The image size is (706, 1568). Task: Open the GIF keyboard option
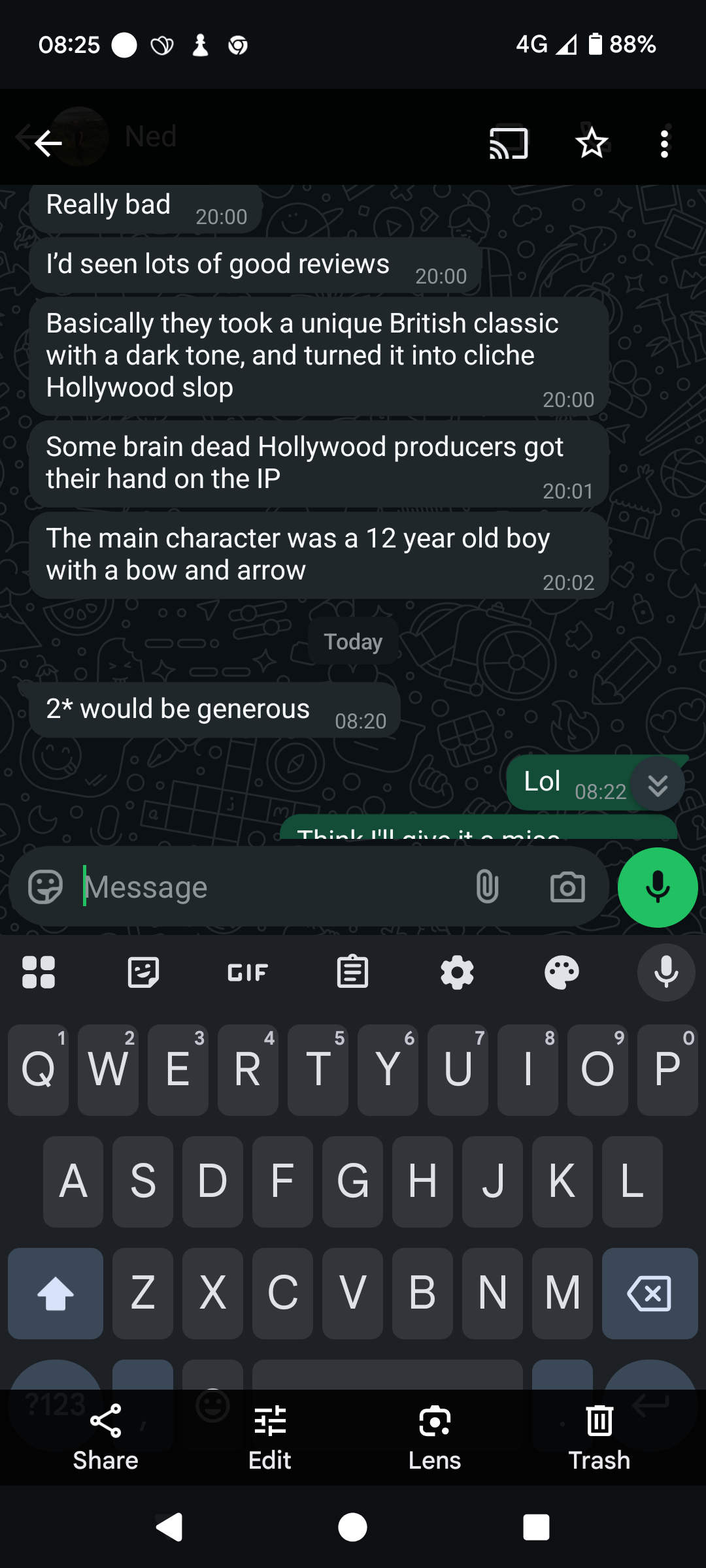point(248,972)
